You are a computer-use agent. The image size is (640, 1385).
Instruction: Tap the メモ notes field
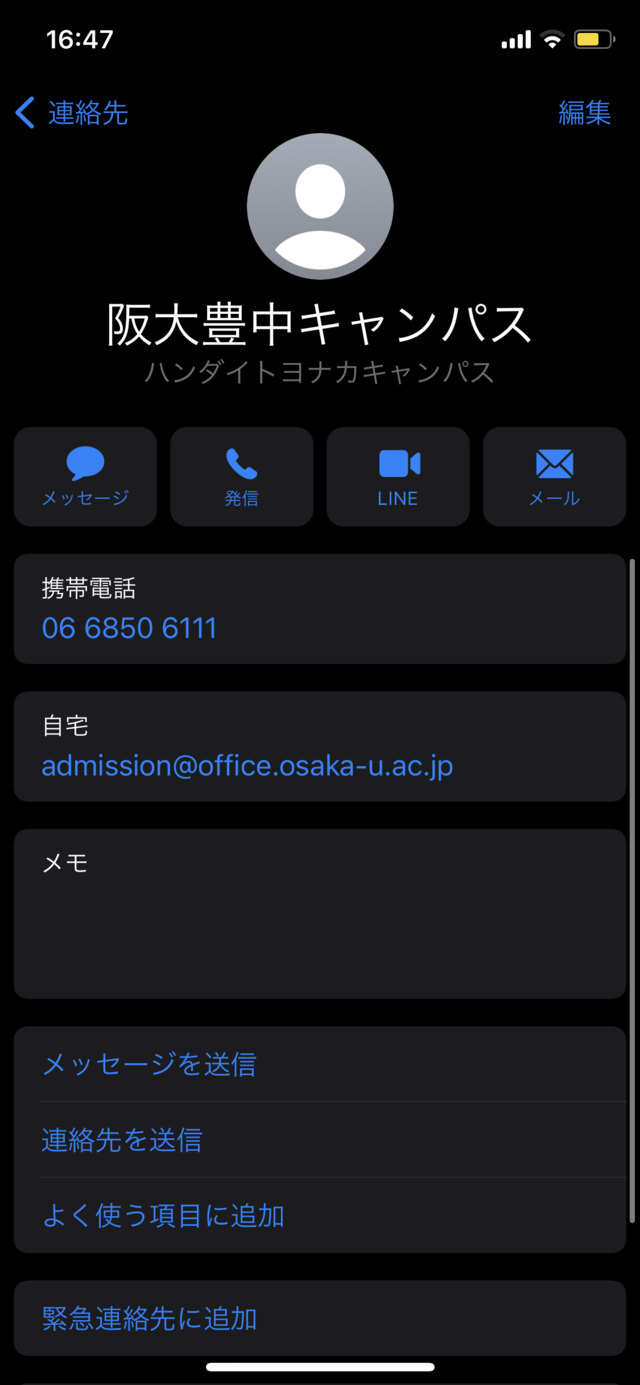click(x=320, y=913)
